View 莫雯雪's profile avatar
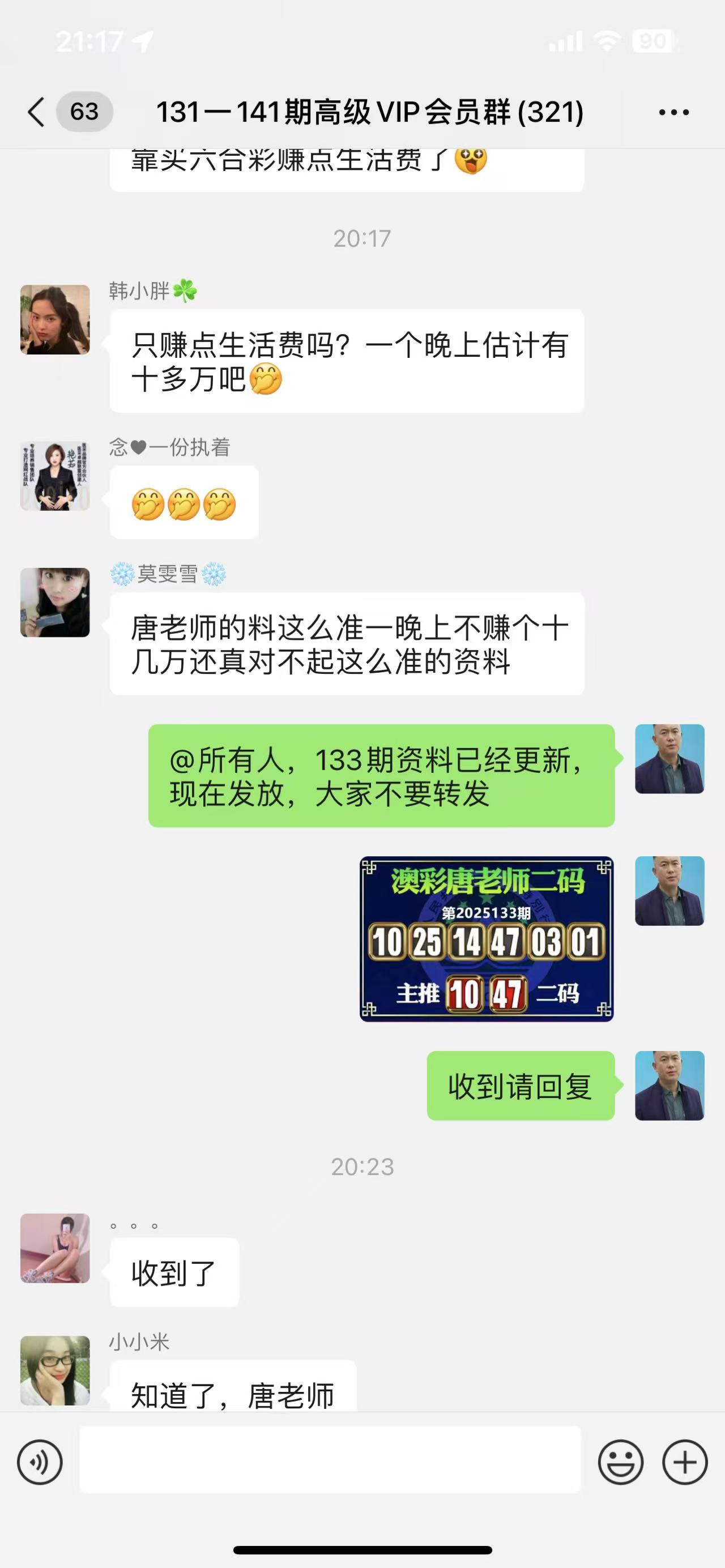This screenshot has width=725, height=1568. coord(55,603)
